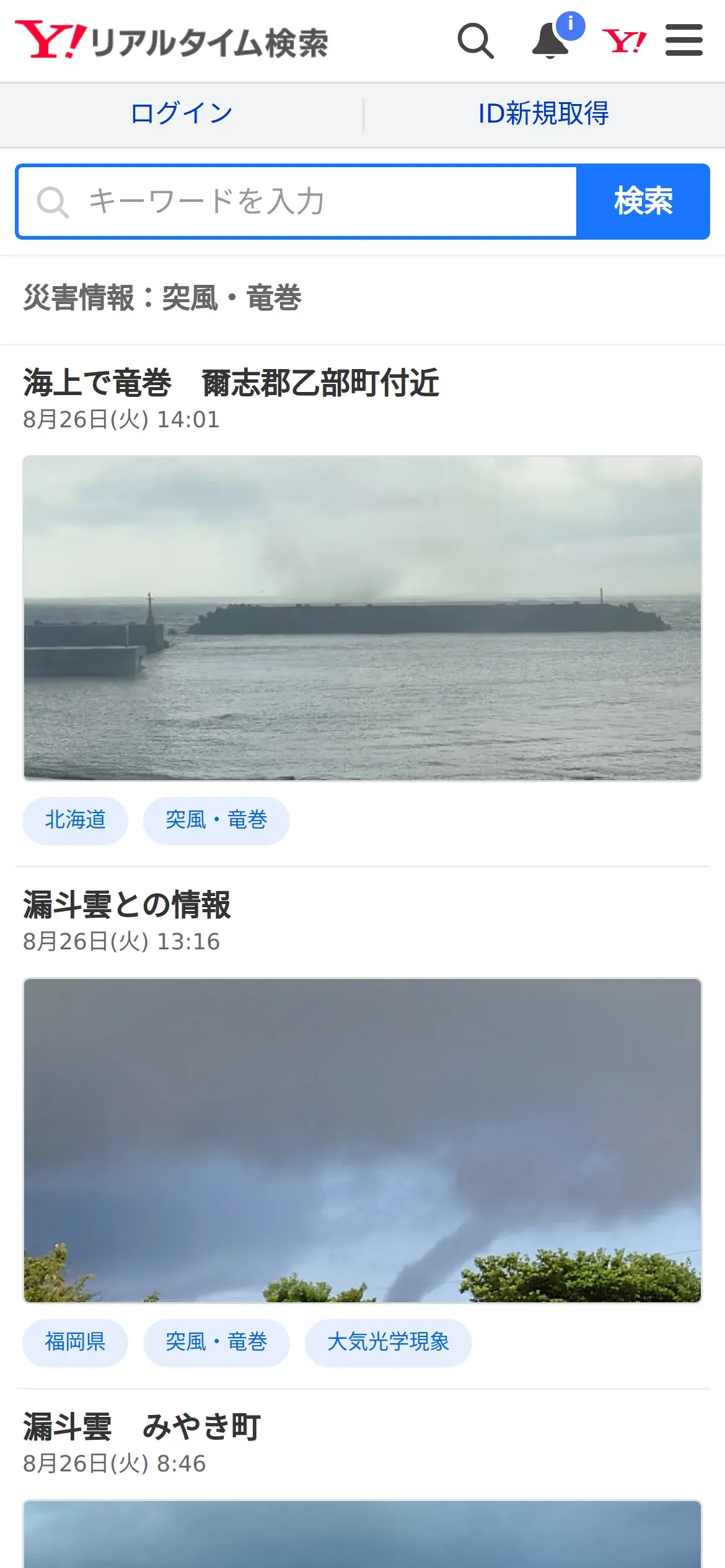View the funnel cloud photo from 13:16
This screenshot has height=1568, width=725.
[362, 1140]
